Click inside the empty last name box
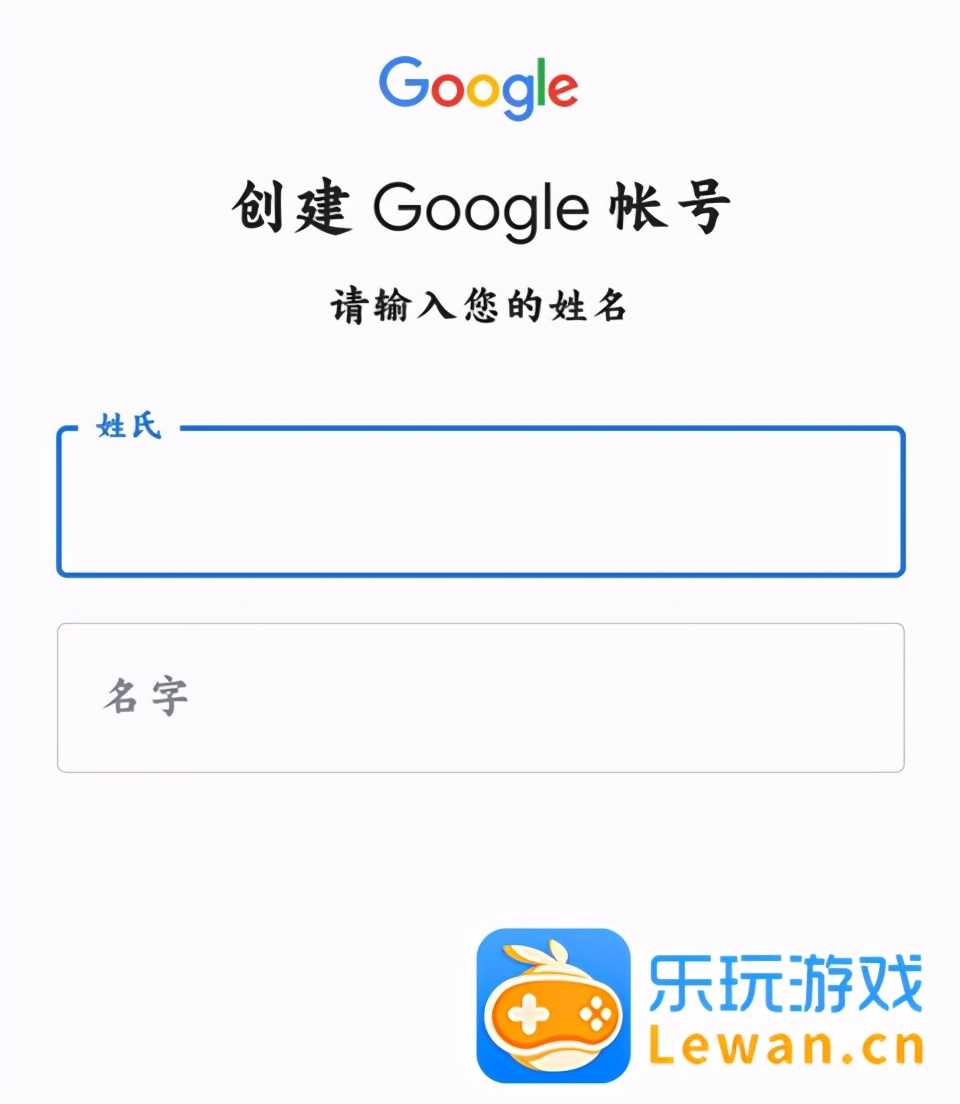The image size is (960, 1104). 482,505
